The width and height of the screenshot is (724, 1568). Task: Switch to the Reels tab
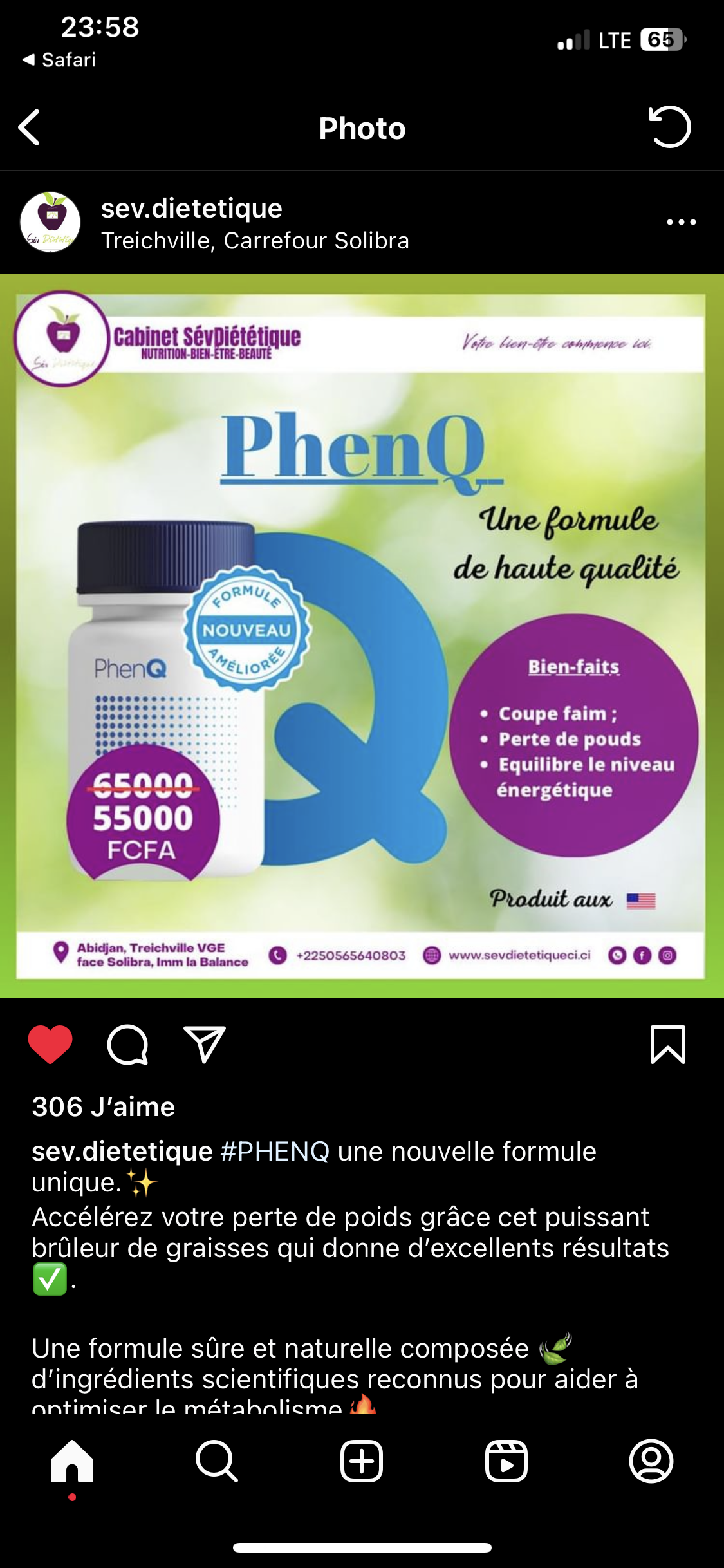506,1461
